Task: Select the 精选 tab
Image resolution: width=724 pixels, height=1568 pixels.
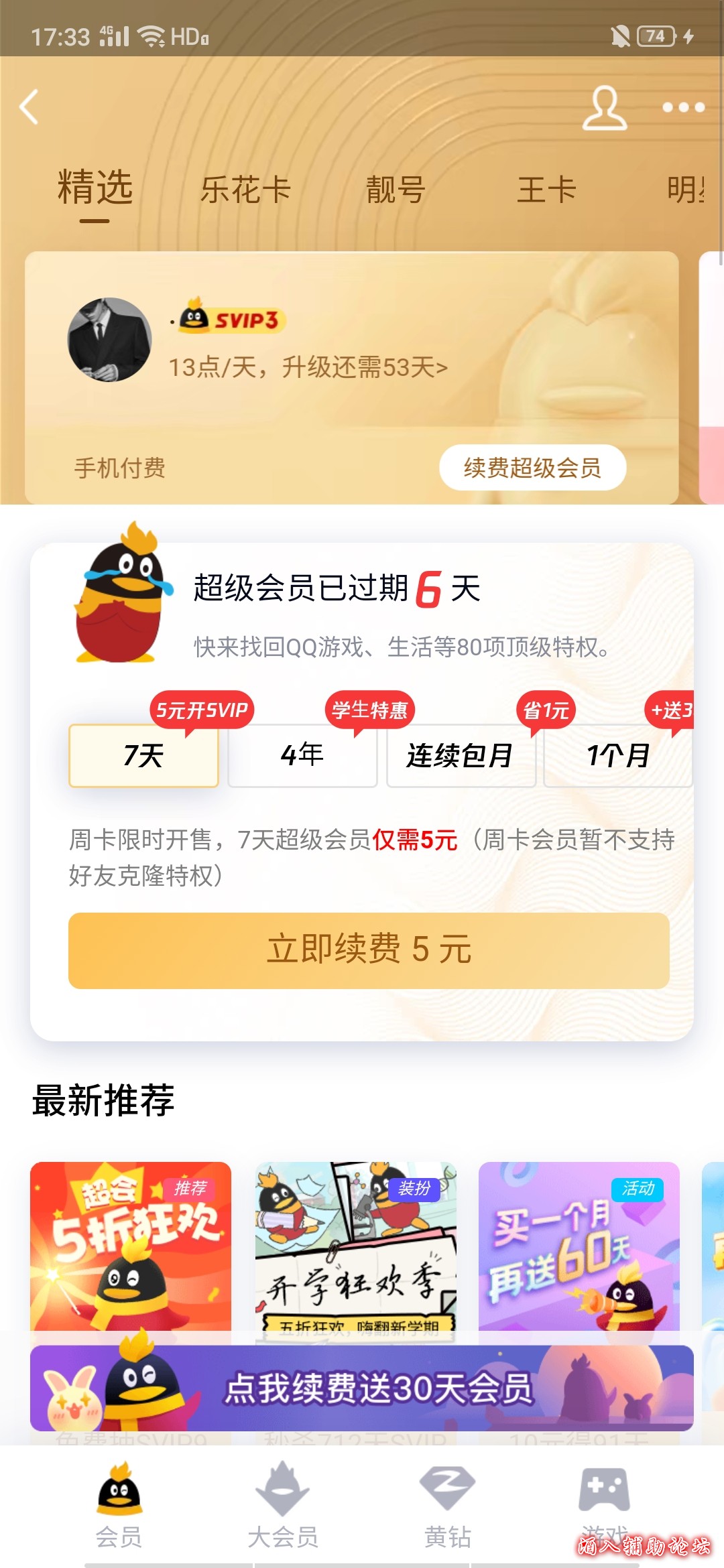Action: click(x=95, y=188)
